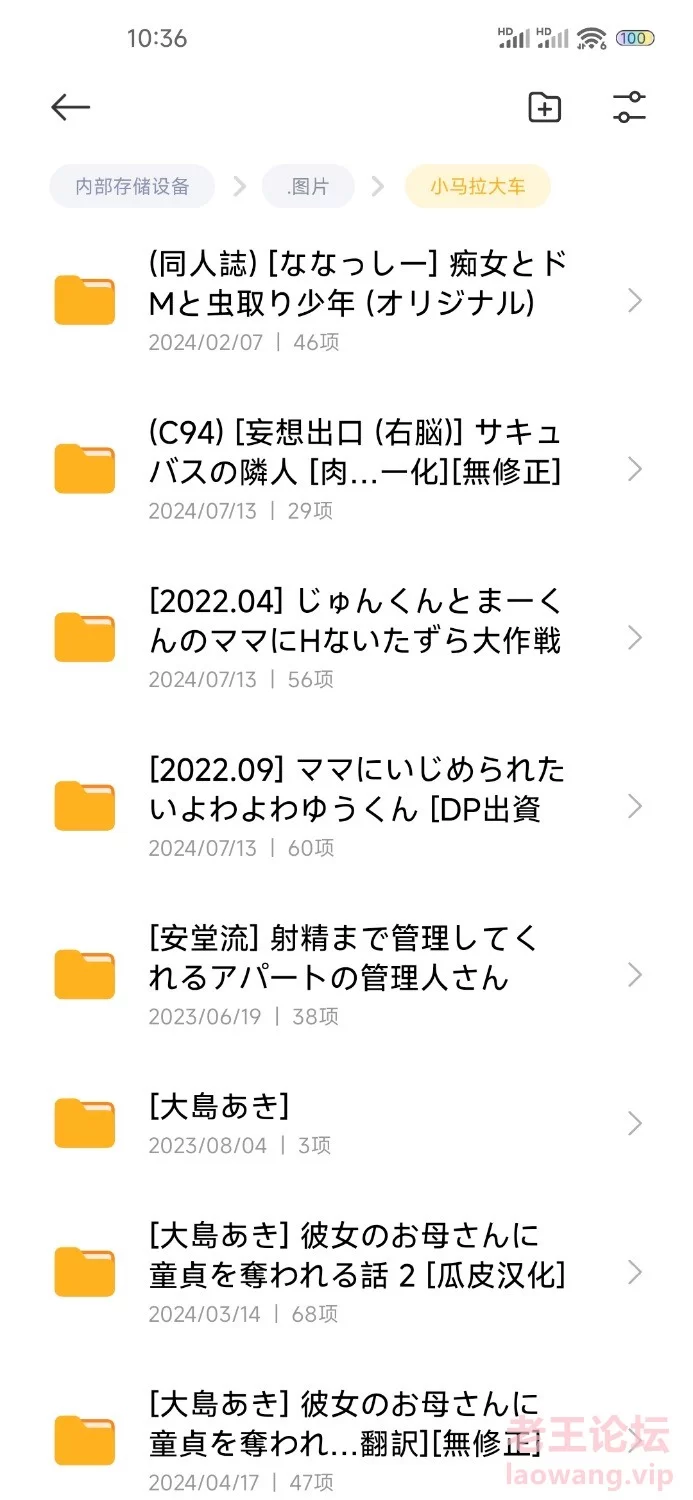The width and height of the screenshot is (693, 1500).
Task: Open the [大島あき] folder dated 2024/04/17
Action: pos(346,1441)
